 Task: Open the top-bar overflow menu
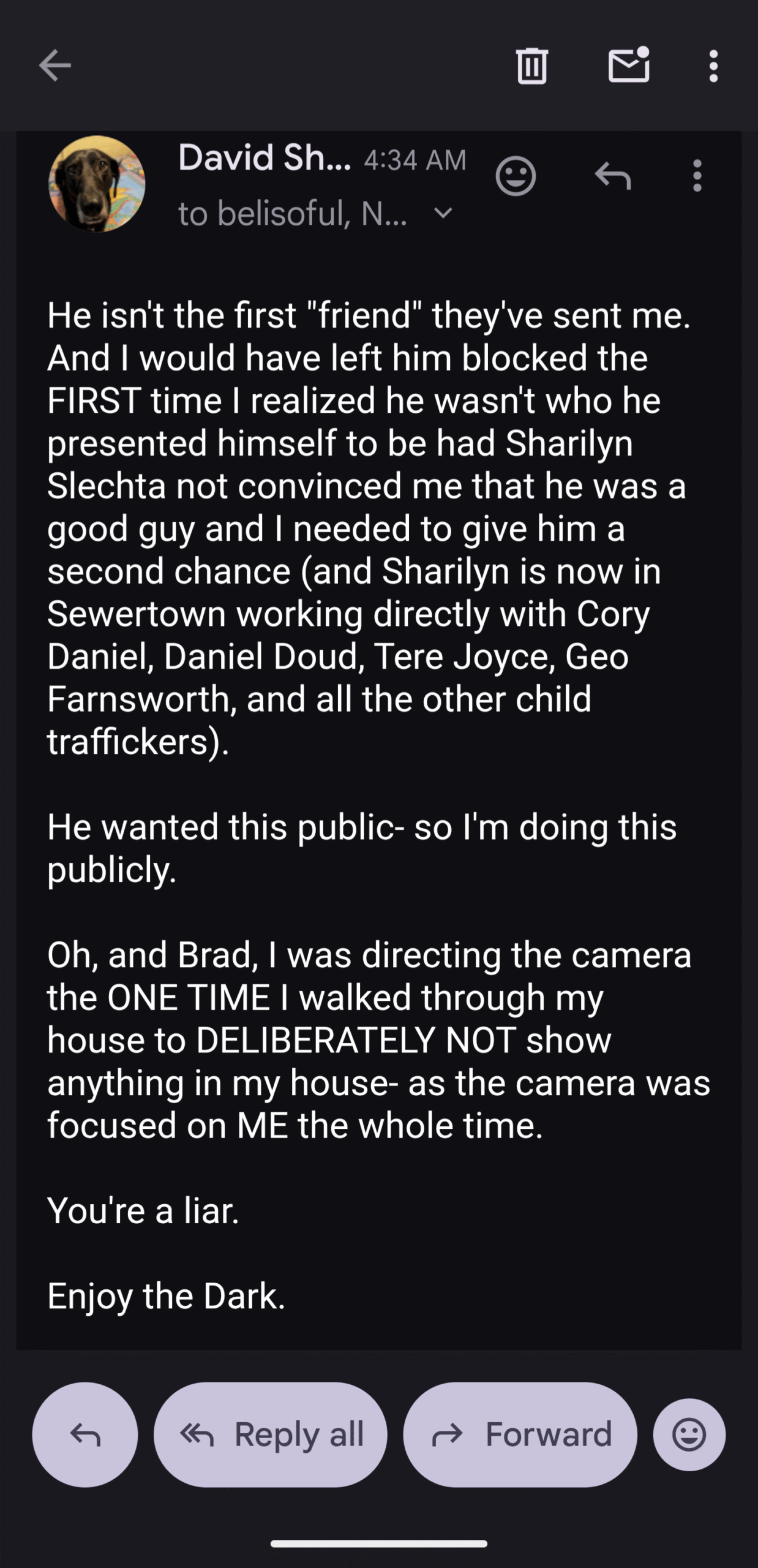click(x=713, y=66)
